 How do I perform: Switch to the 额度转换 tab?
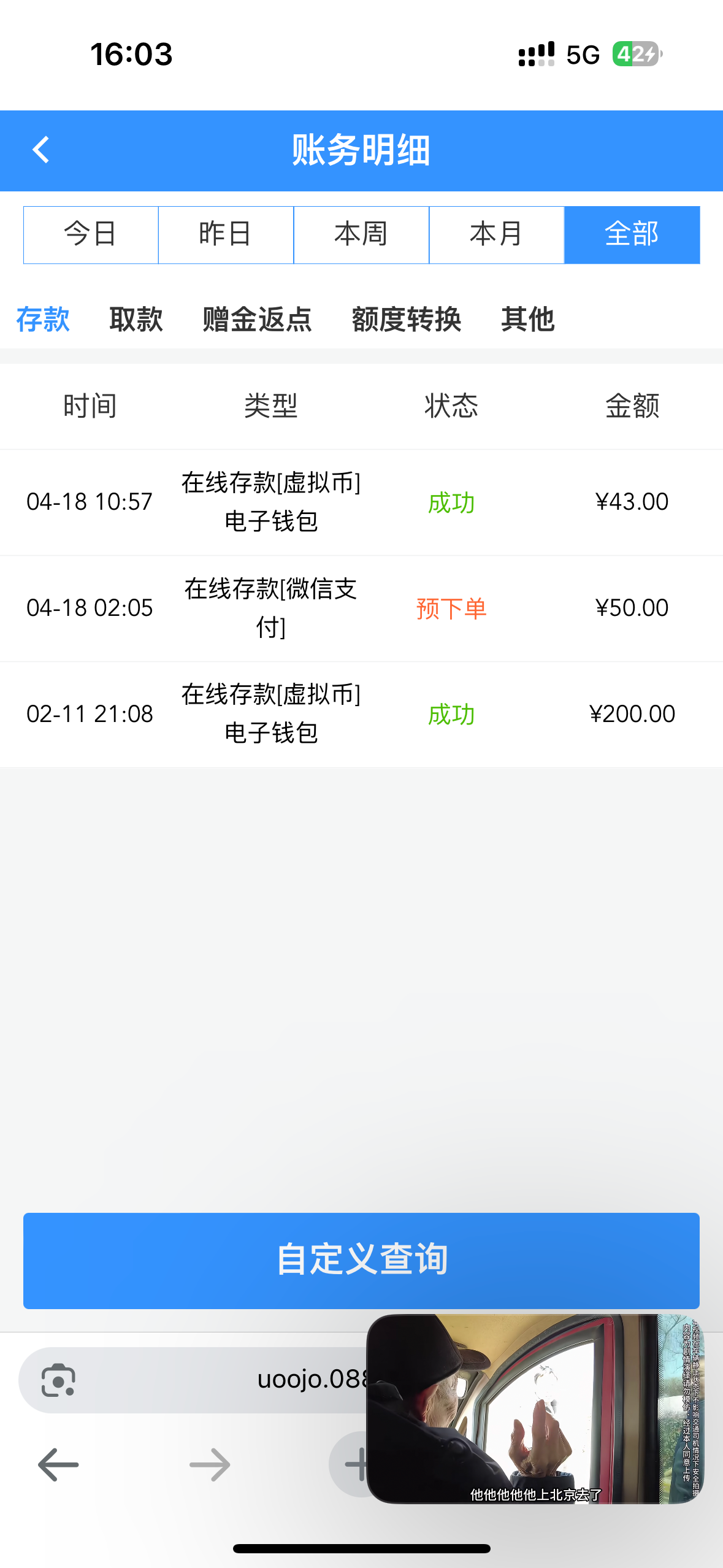[x=406, y=320]
